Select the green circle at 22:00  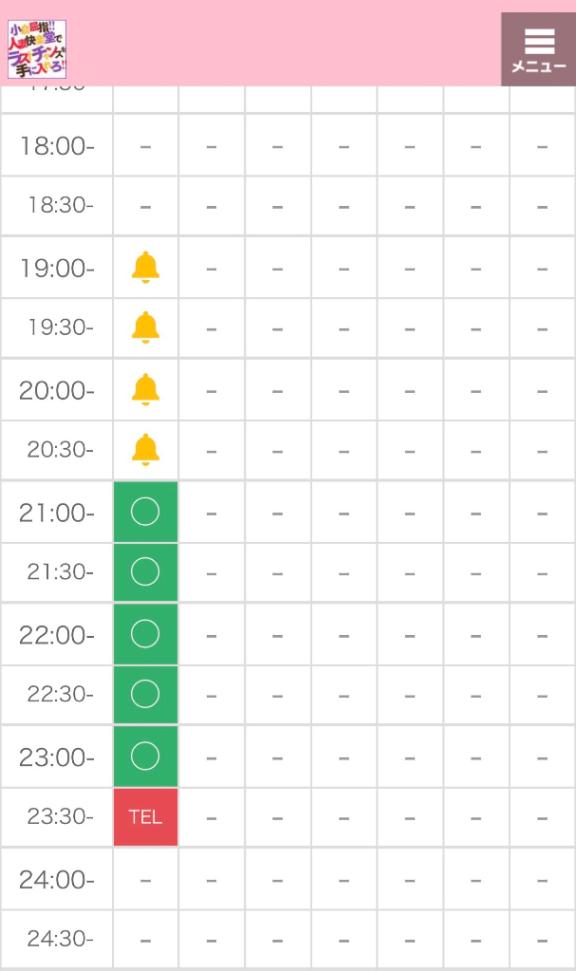[x=146, y=634]
